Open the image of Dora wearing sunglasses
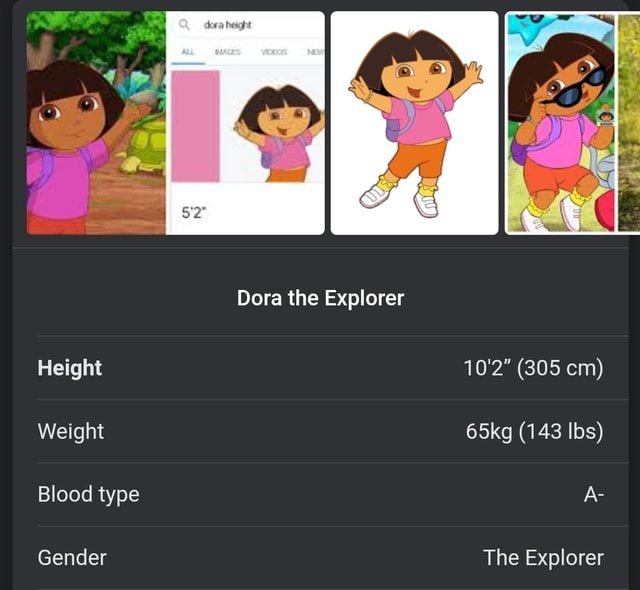This screenshot has width=640, height=590. coord(571,123)
